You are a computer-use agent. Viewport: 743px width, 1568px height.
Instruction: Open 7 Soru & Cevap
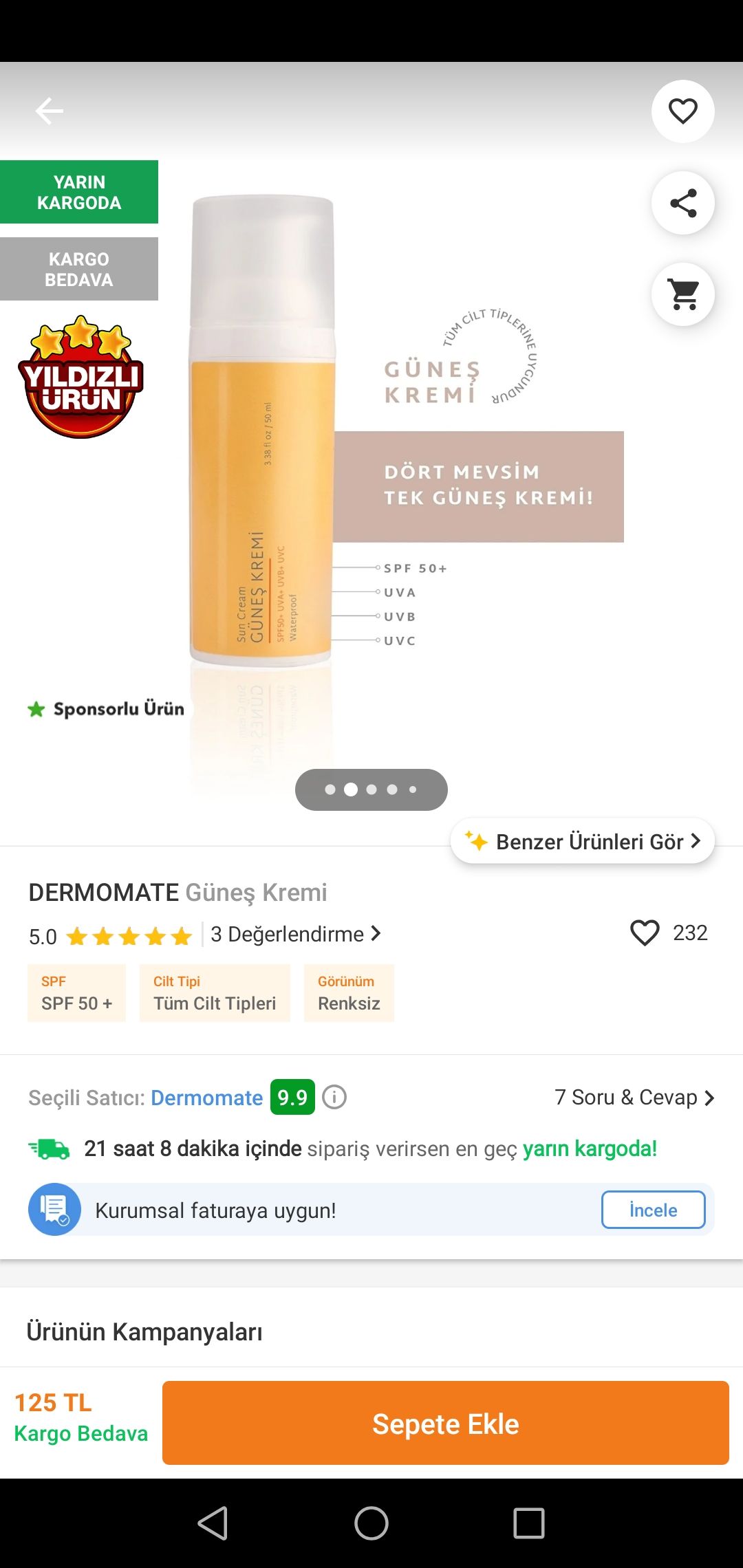tap(634, 1097)
